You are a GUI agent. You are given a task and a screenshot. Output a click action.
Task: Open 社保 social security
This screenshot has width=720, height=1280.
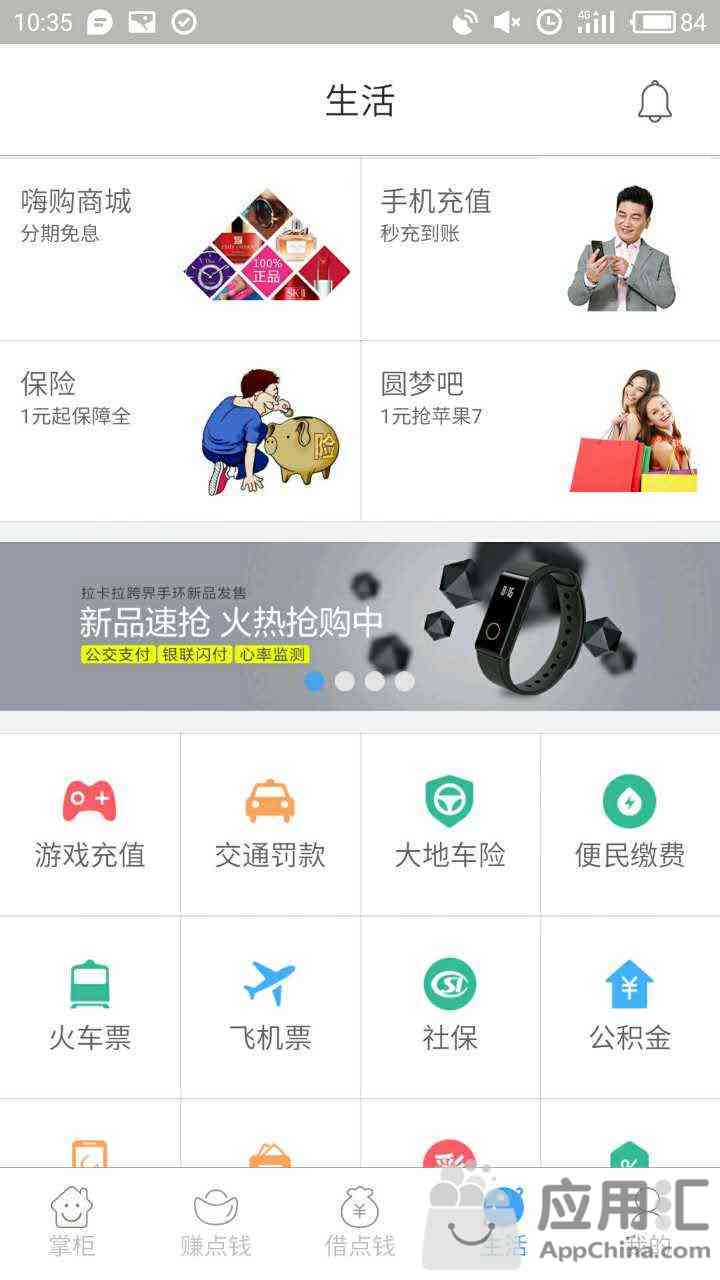coord(450,1007)
